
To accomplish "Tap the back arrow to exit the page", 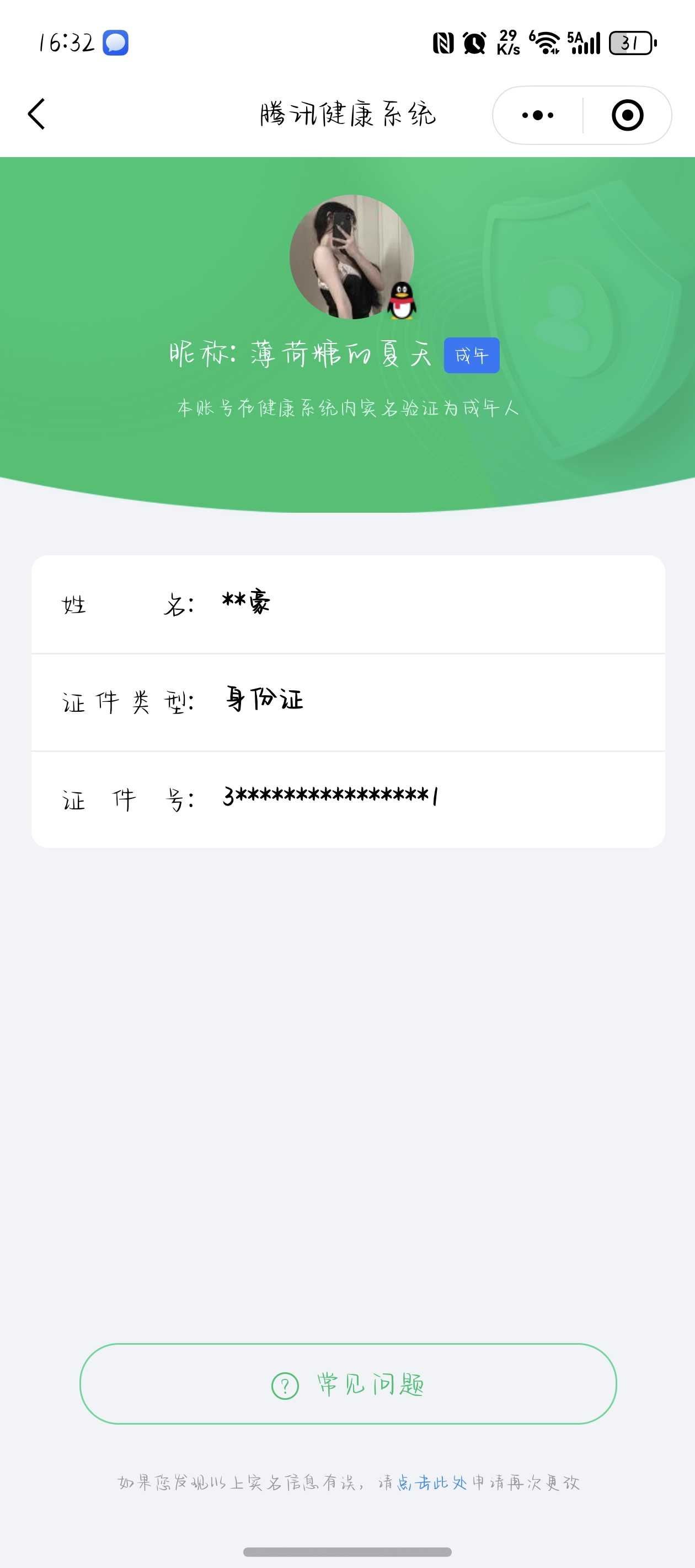I will [36, 113].
